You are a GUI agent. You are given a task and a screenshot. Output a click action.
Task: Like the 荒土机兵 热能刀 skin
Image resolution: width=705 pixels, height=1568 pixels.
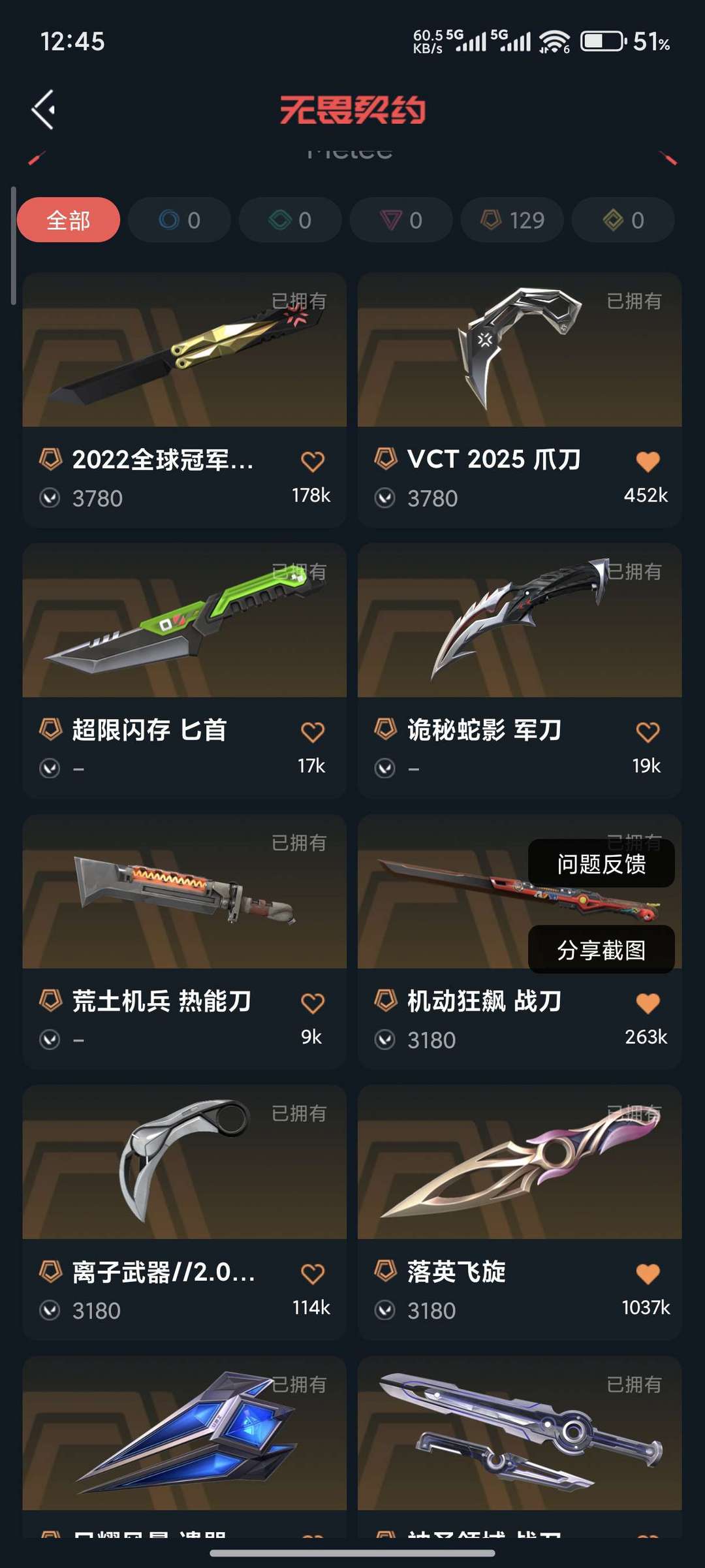[x=313, y=1003]
